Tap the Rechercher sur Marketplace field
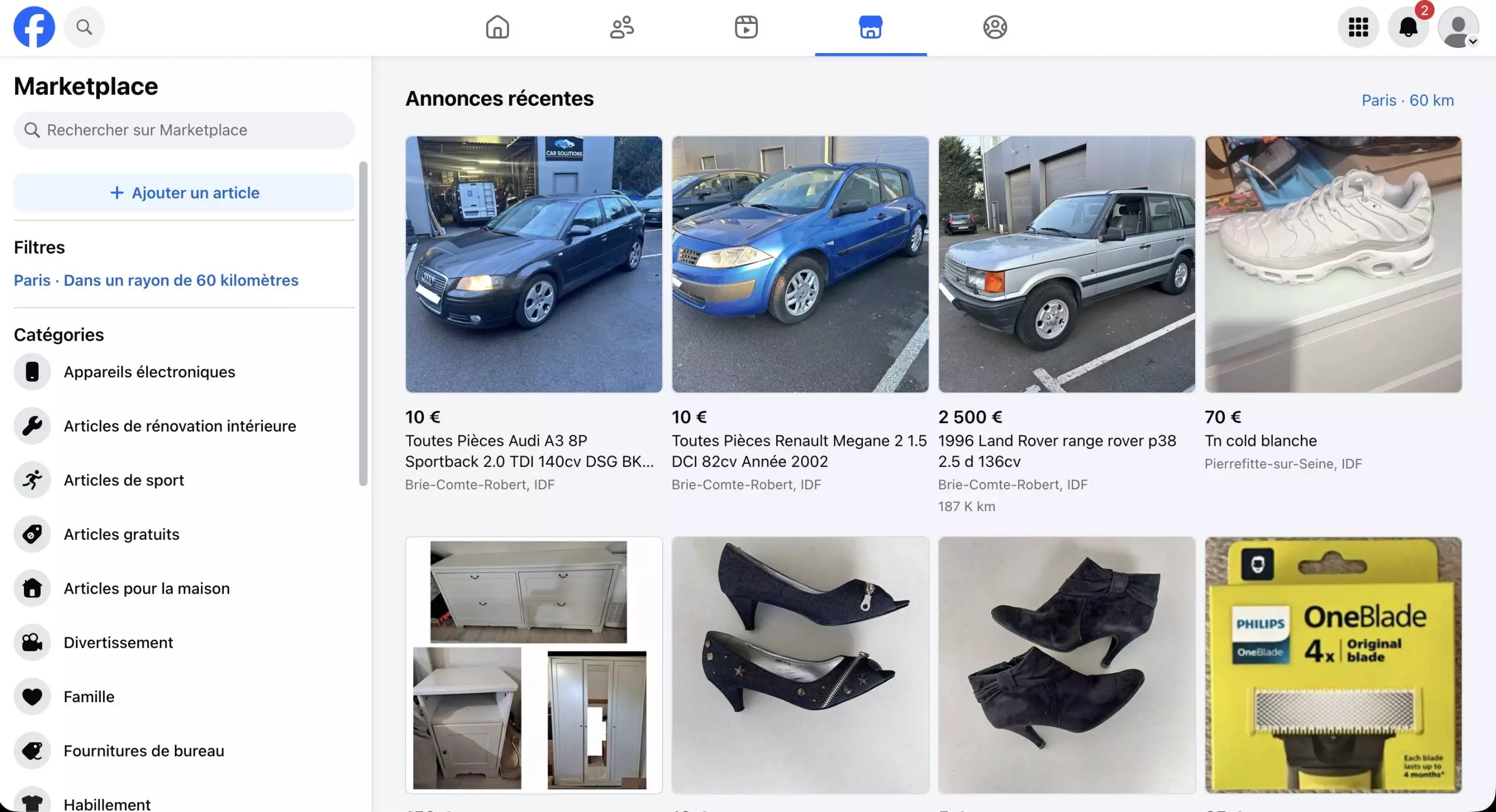Screen dimensions: 1496x812 (184, 130)
